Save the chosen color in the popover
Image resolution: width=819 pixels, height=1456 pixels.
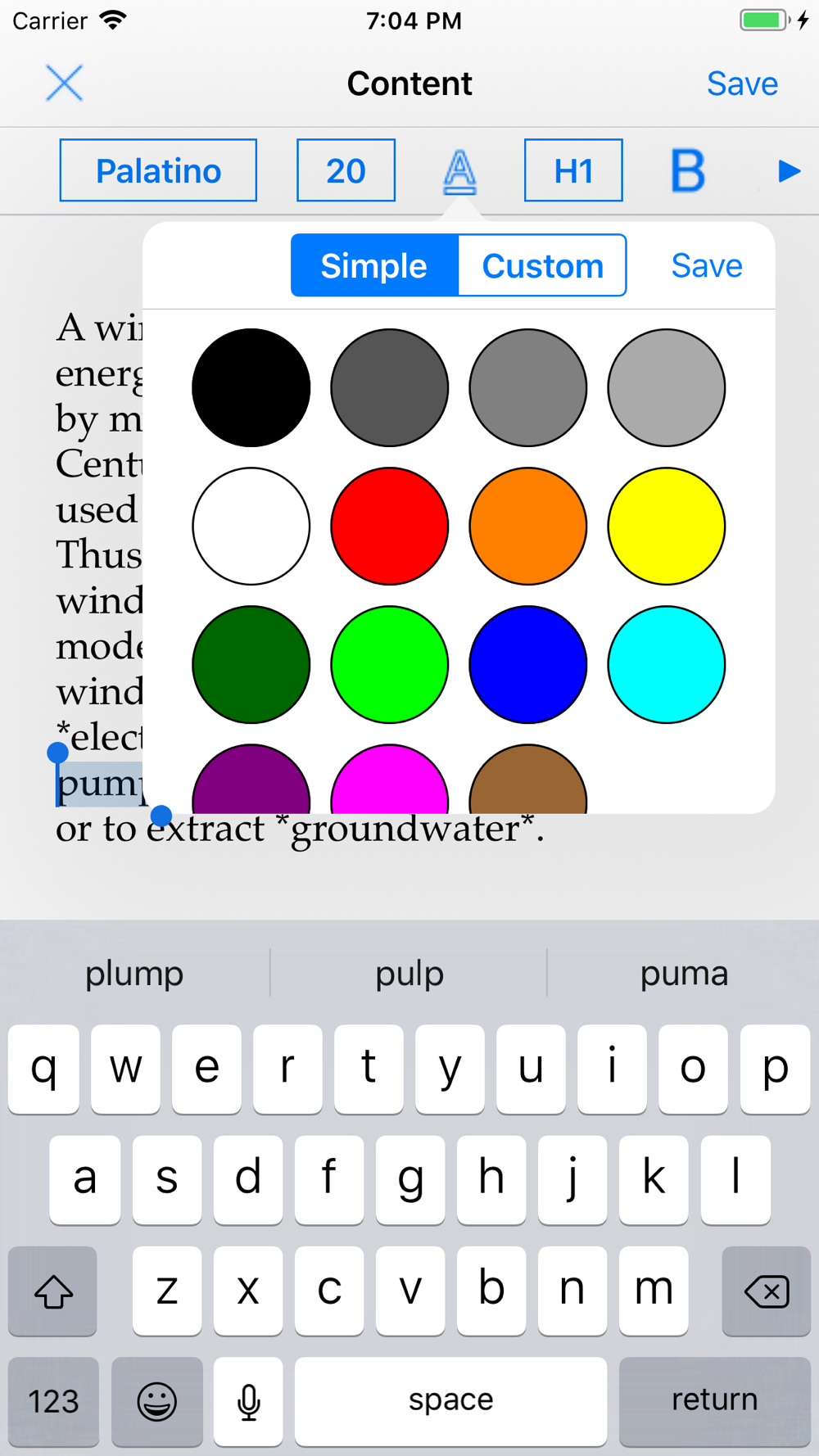[x=707, y=265]
